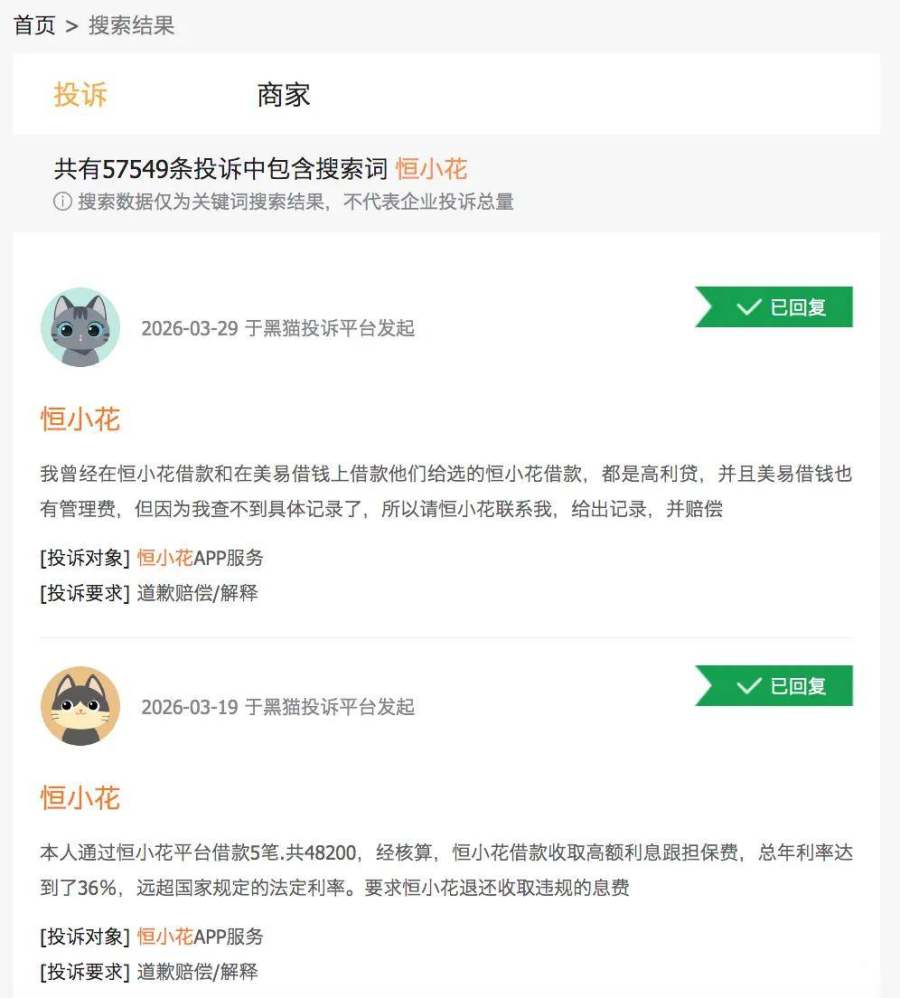Go back to 首页 via breadcrumb
The height and width of the screenshot is (998, 900).
coord(34,25)
